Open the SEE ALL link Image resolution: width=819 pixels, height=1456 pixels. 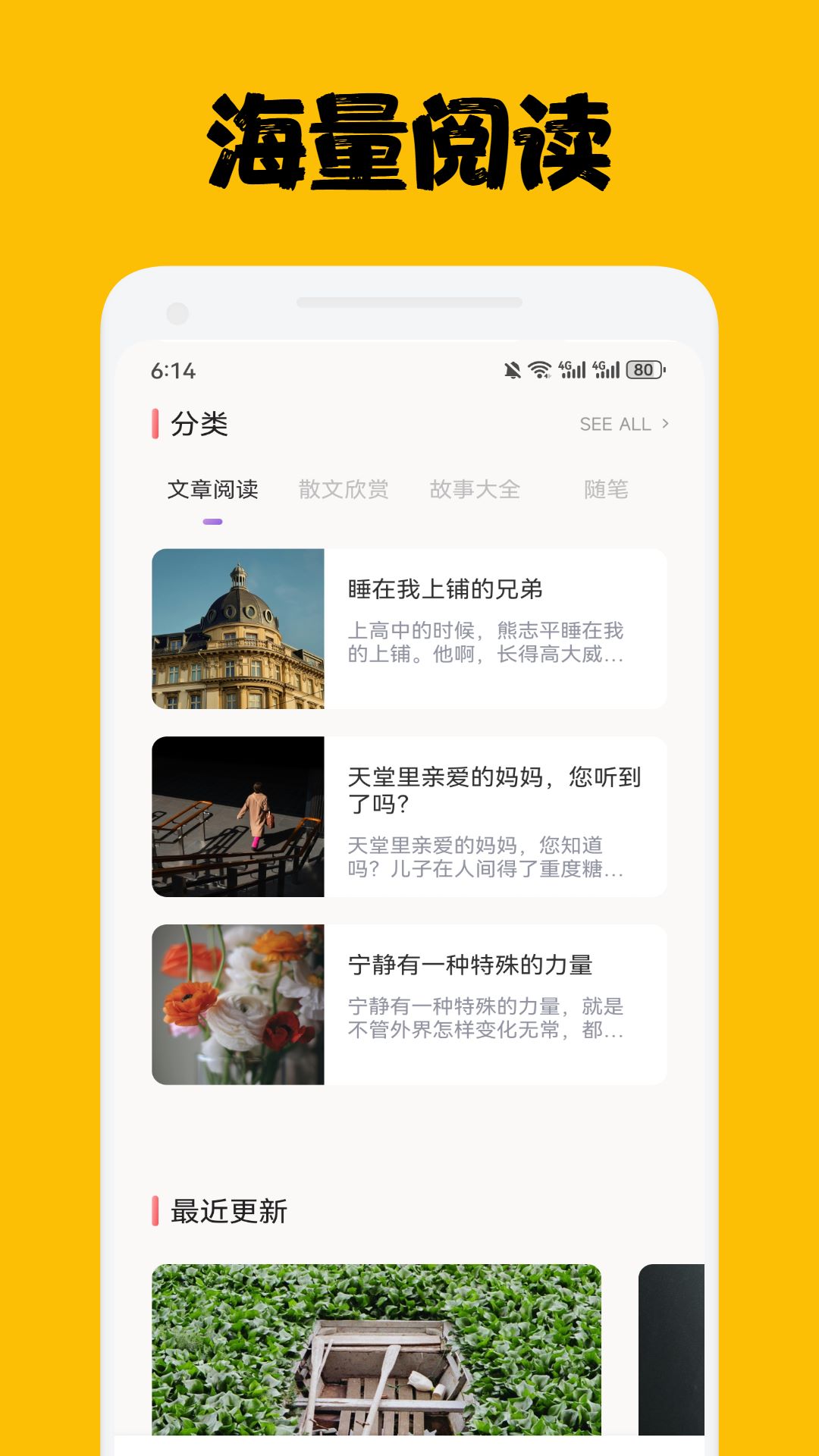click(616, 424)
